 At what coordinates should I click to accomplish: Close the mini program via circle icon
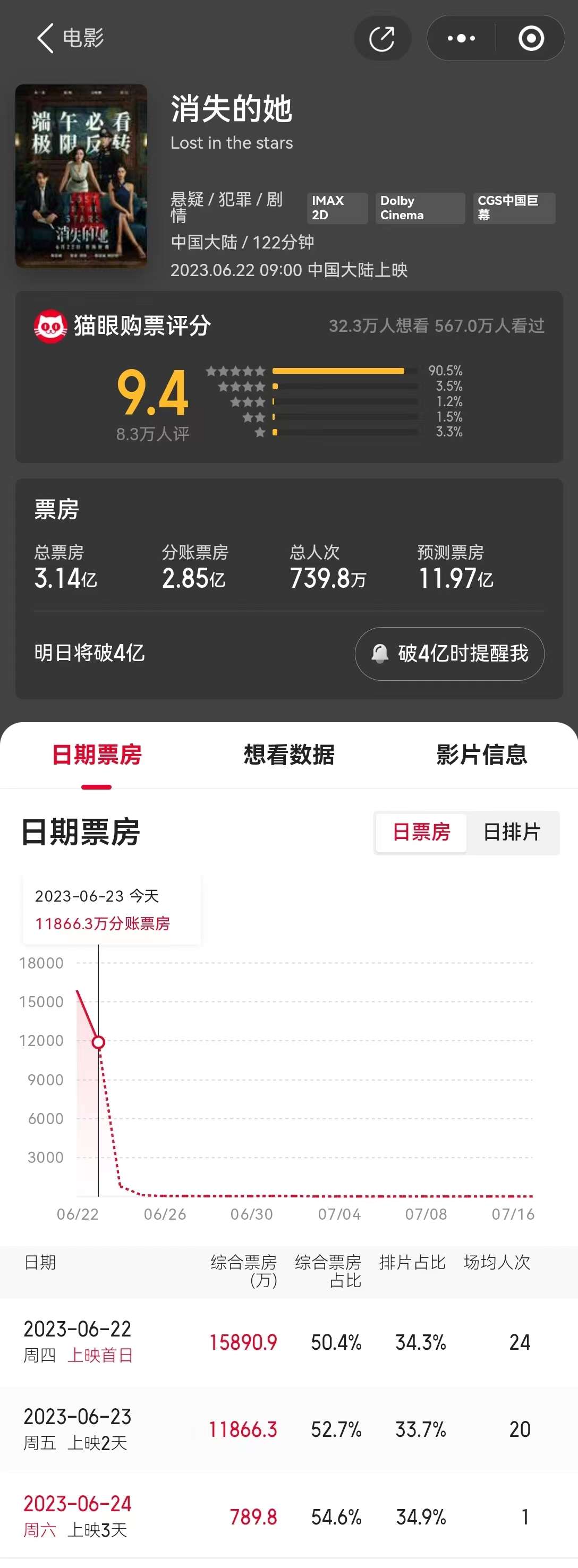pyautogui.click(x=531, y=38)
